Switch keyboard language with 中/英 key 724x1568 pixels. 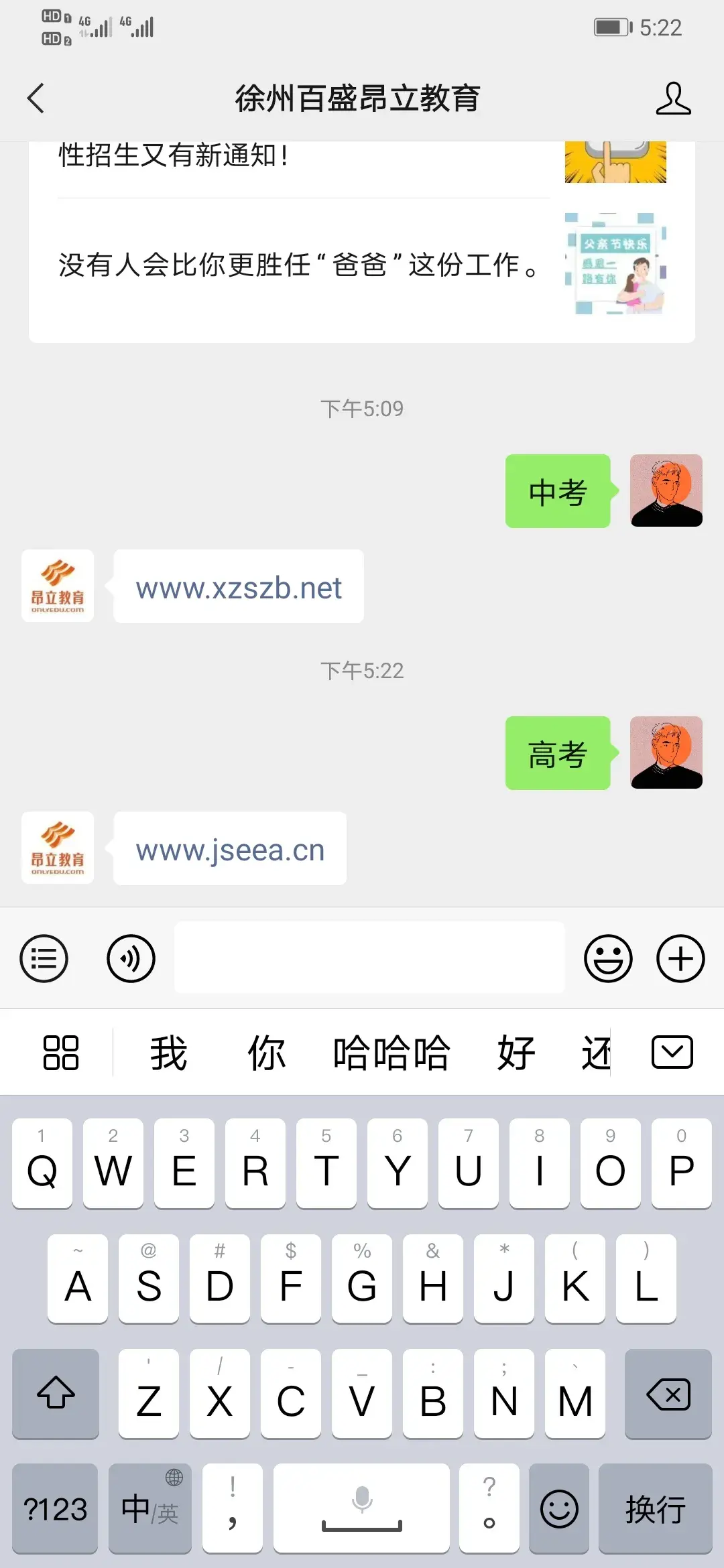pos(150,1508)
